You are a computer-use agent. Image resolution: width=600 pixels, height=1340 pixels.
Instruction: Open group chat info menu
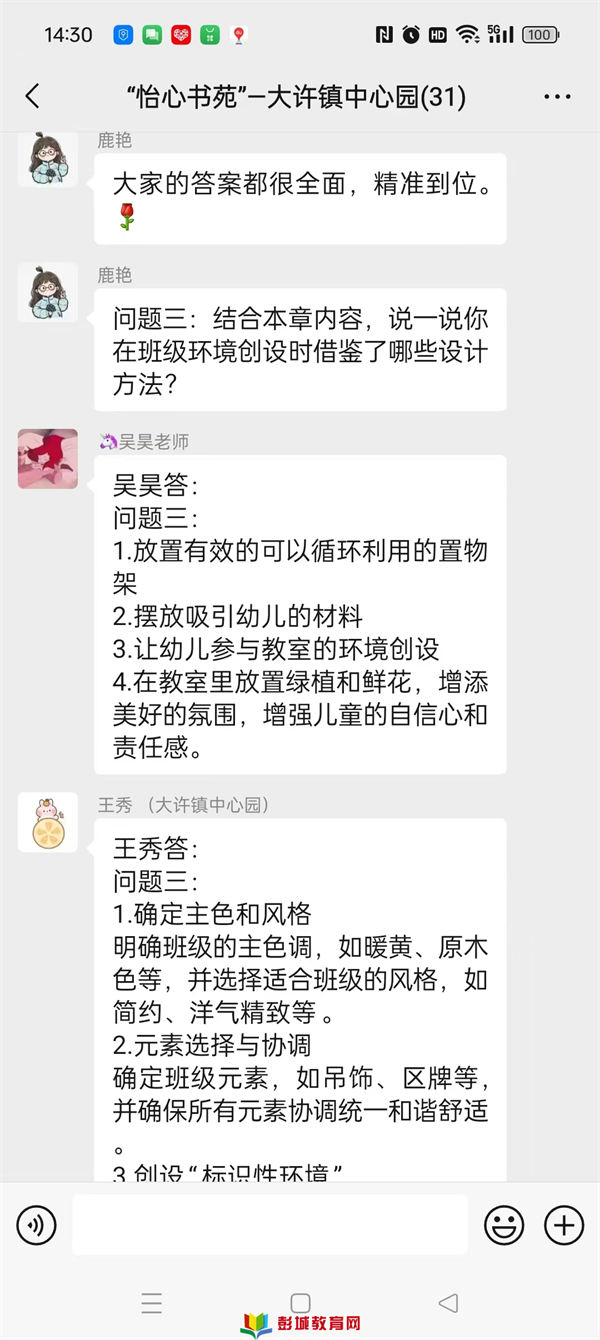point(557,96)
